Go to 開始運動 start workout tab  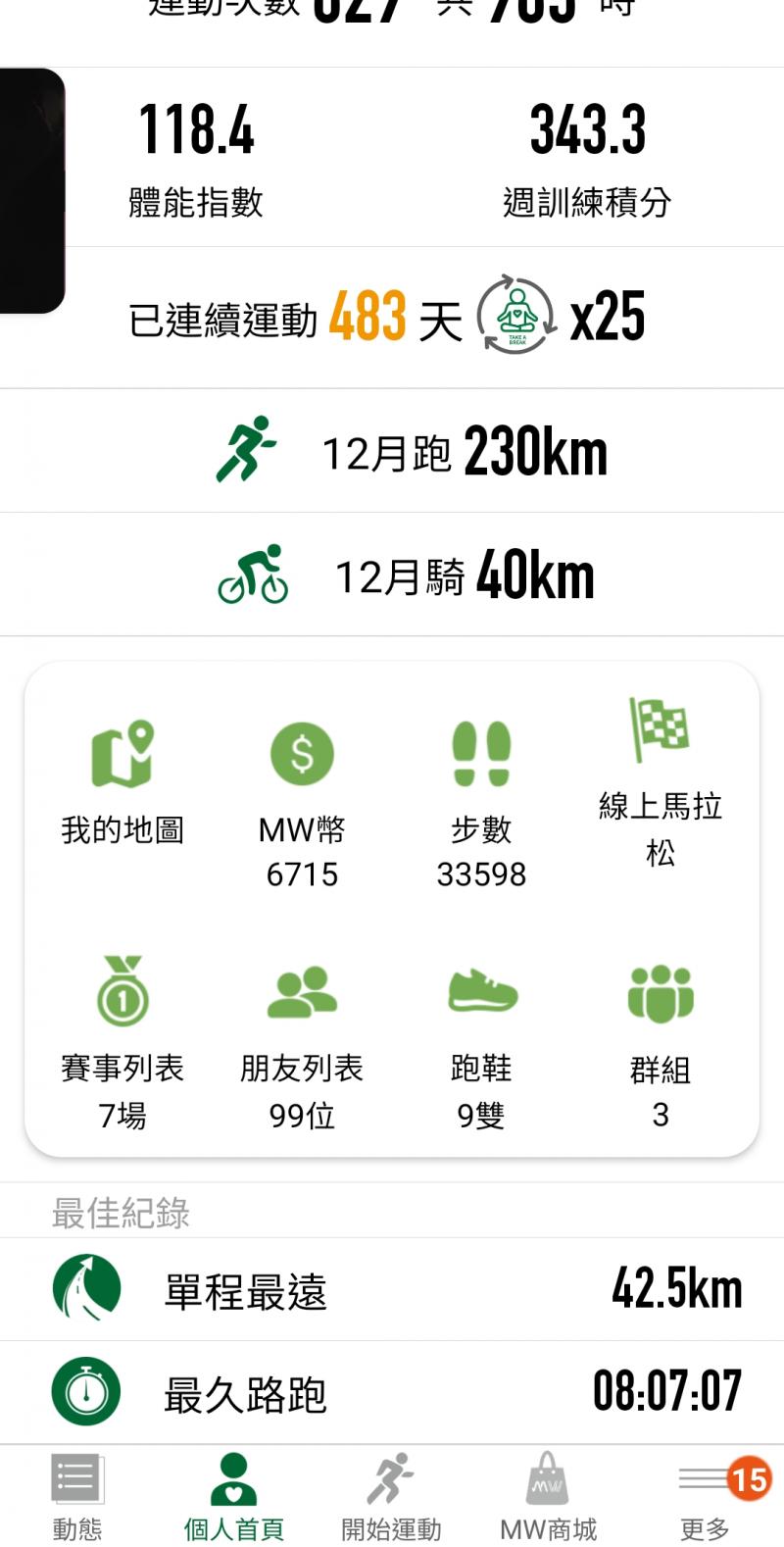tap(391, 1497)
